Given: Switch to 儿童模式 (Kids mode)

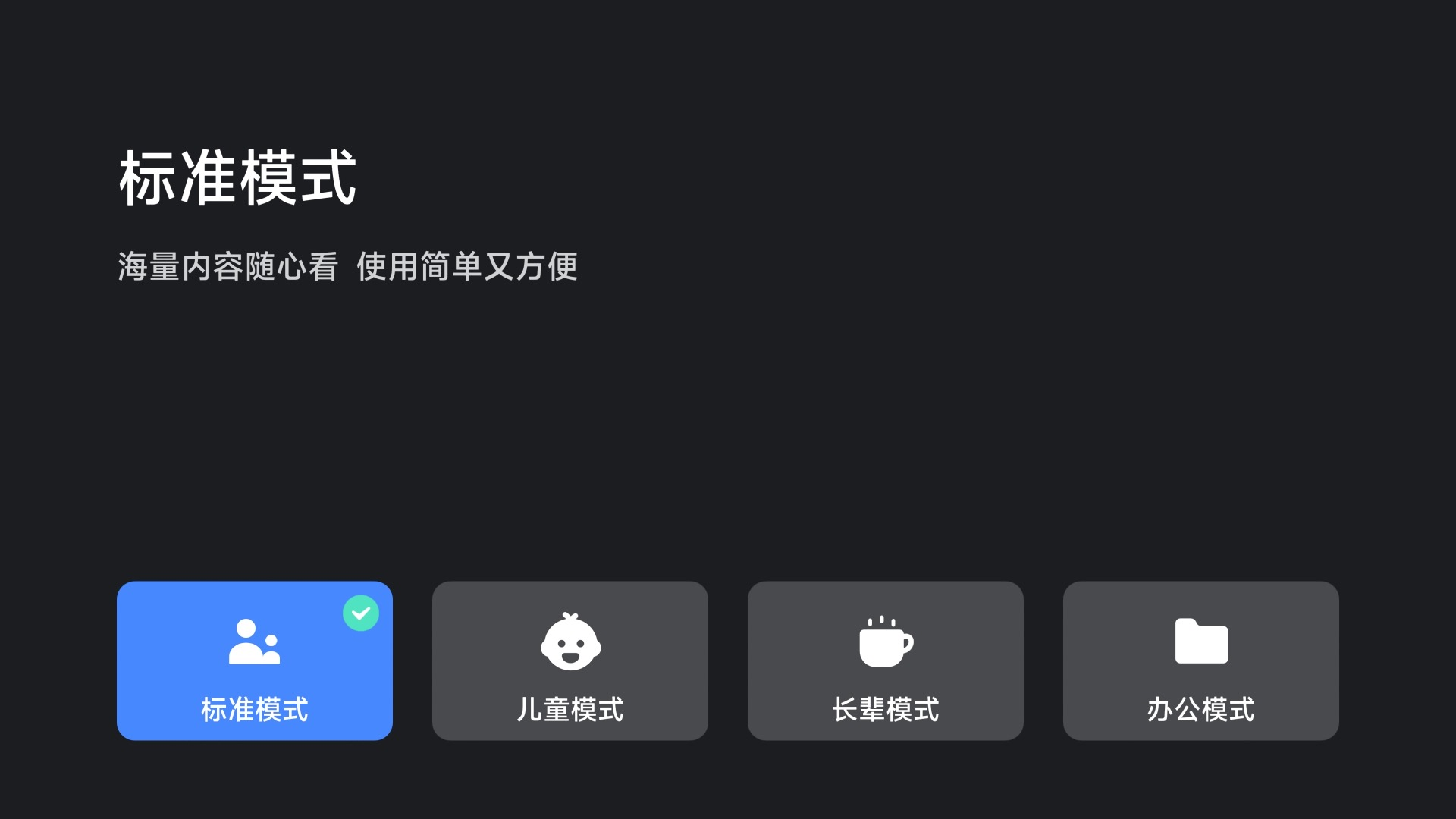Looking at the screenshot, I should [x=570, y=660].
